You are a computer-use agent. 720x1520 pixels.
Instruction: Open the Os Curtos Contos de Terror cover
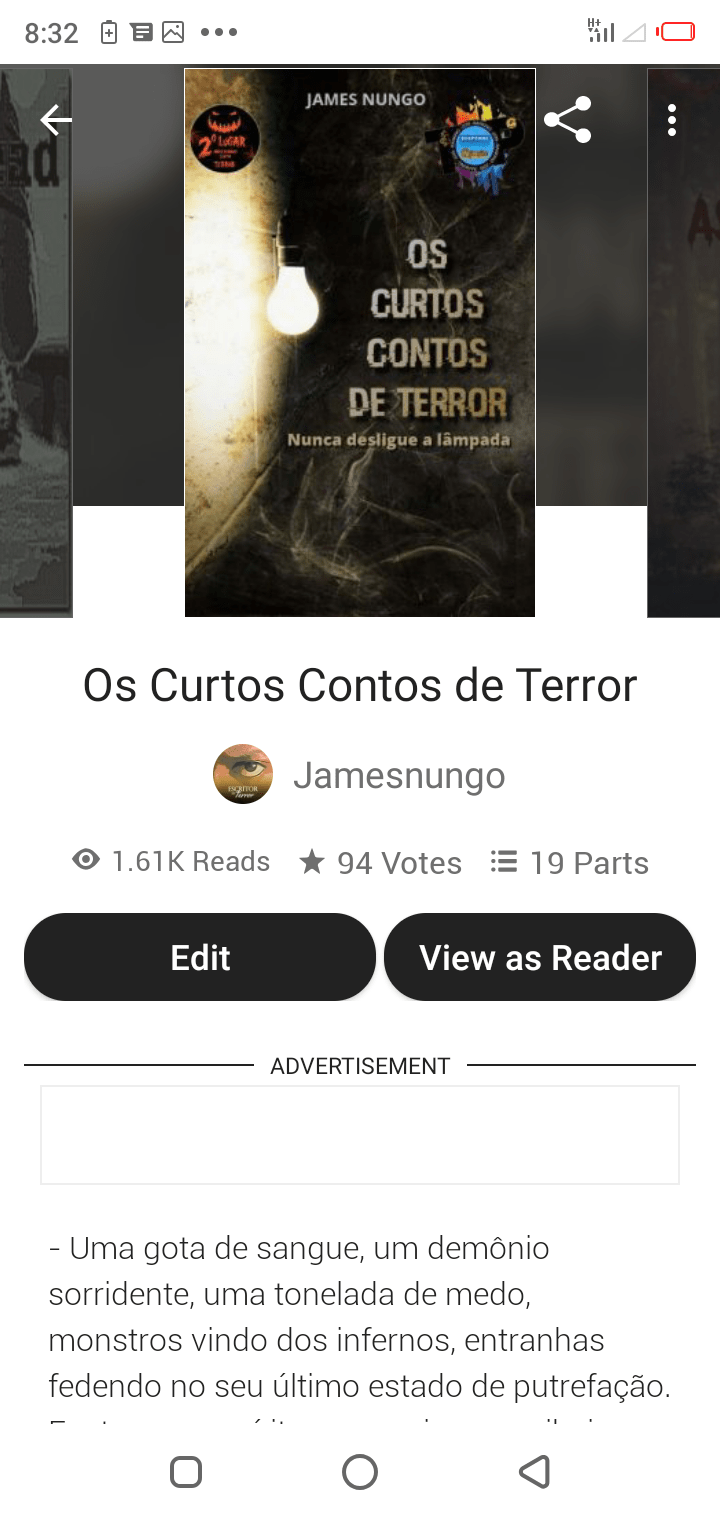click(x=360, y=342)
